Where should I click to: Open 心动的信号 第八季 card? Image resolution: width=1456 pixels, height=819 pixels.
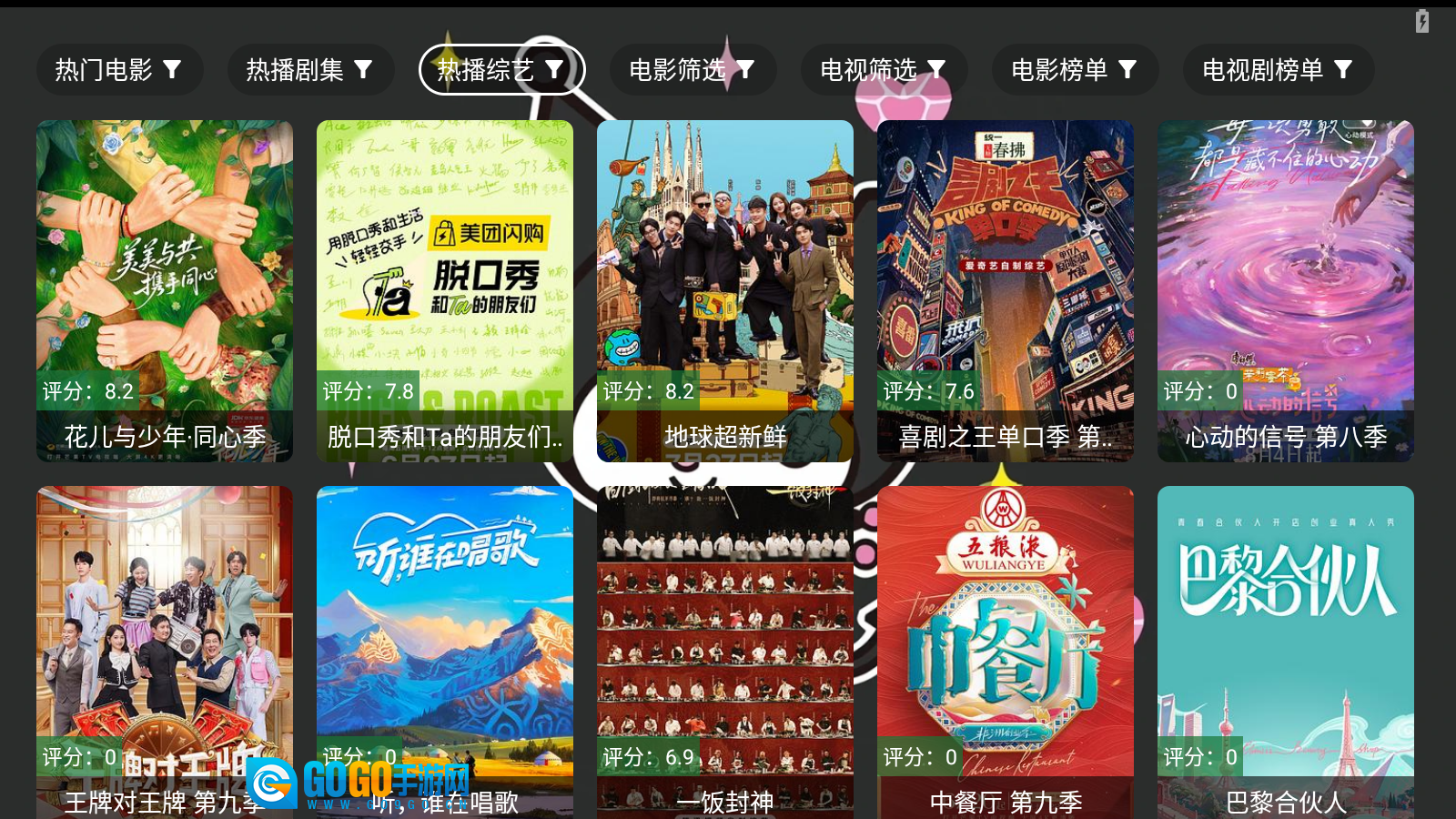pos(1286,291)
